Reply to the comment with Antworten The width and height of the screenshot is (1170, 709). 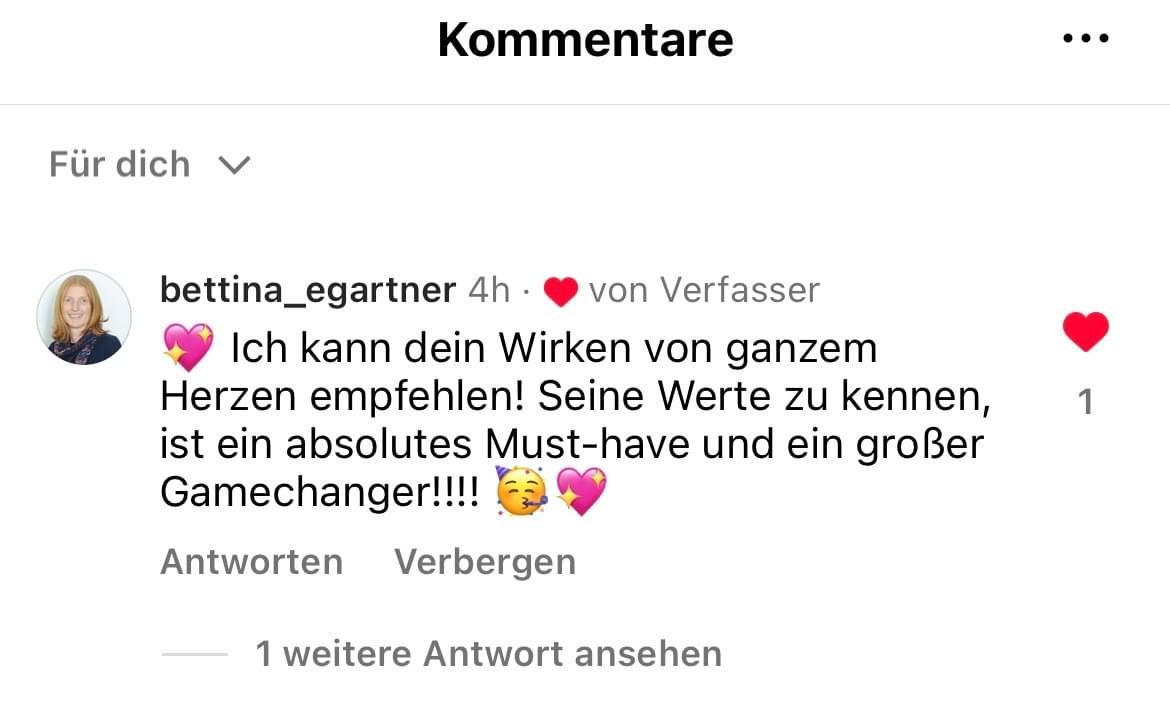[251, 562]
